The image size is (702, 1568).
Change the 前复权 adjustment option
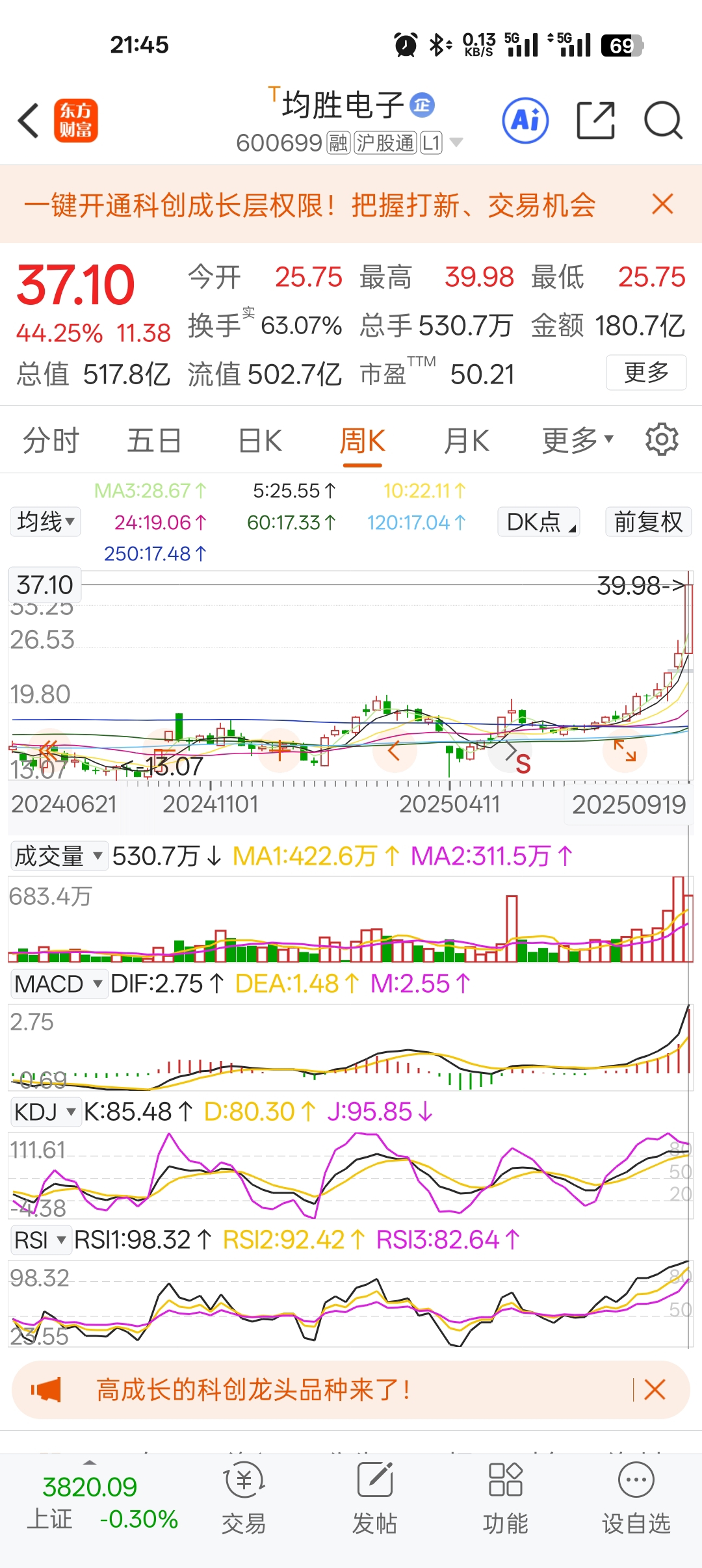coord(648,521)
